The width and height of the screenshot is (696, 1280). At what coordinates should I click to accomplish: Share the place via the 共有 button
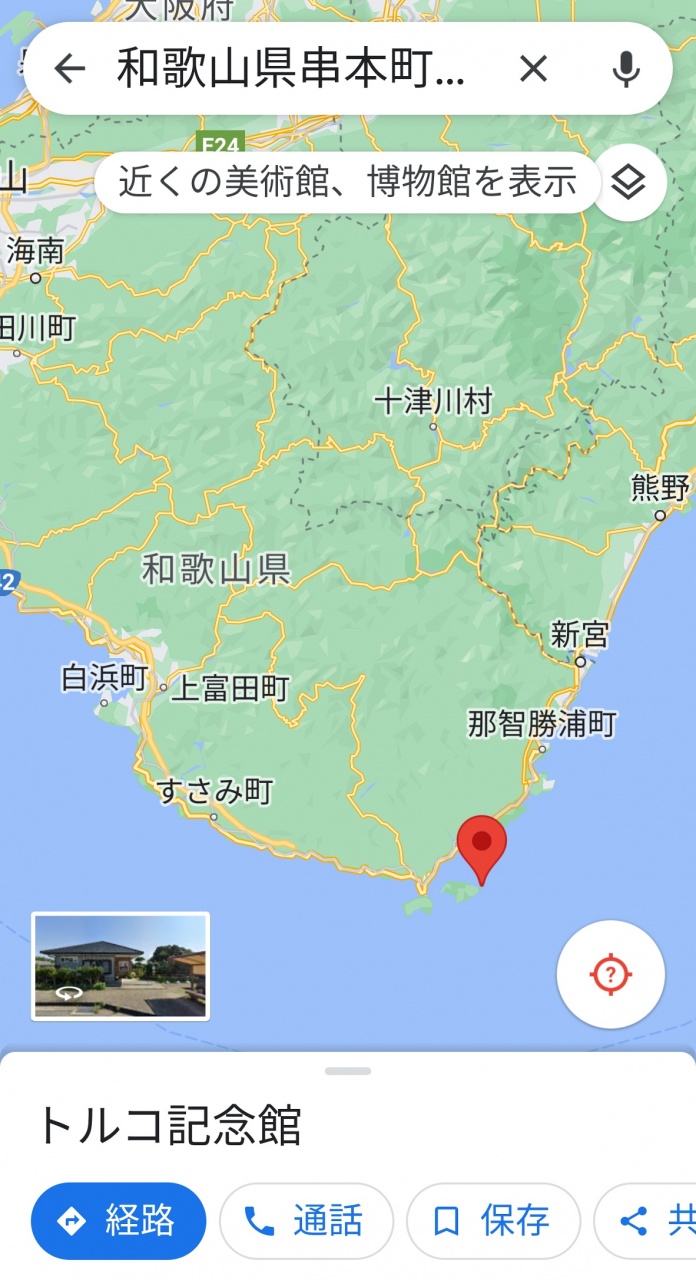click(x=646, y=1221)
